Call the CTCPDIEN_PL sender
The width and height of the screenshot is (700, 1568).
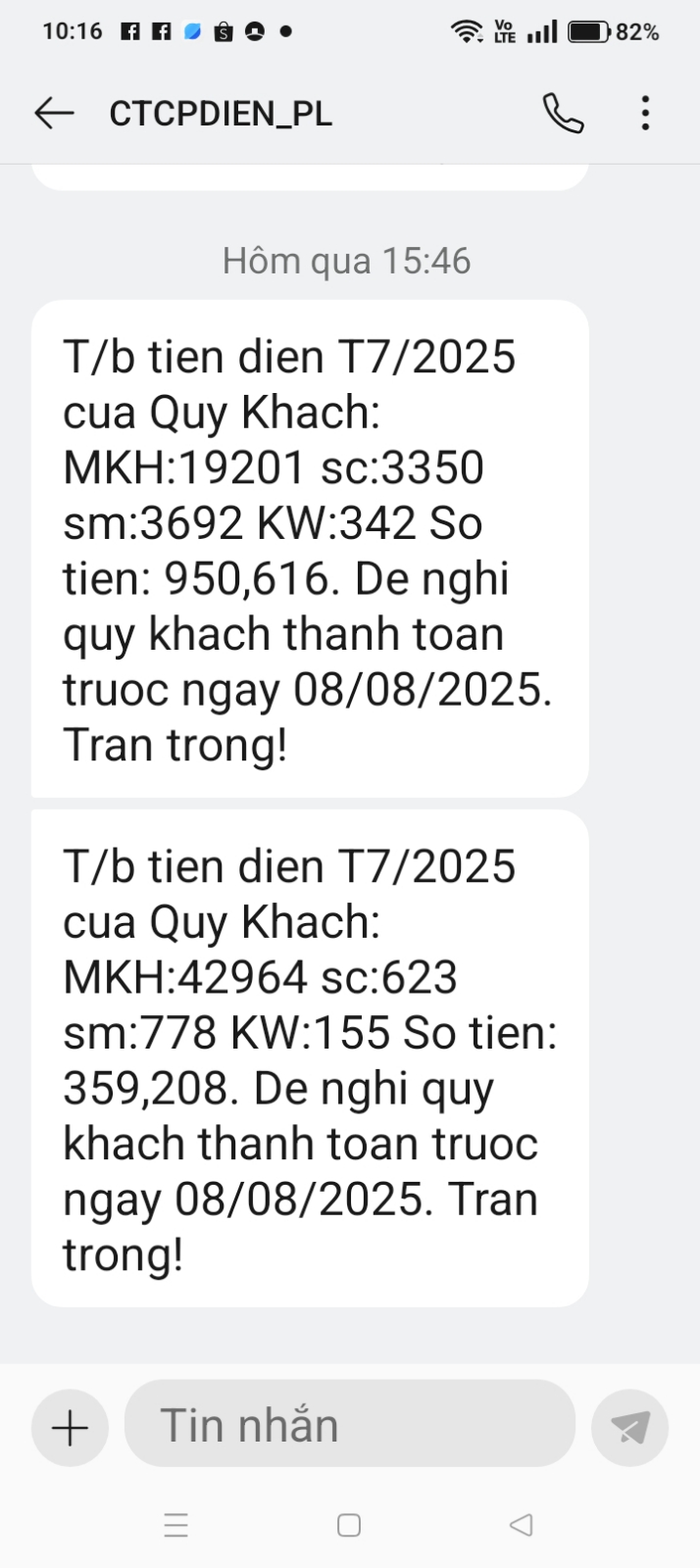pyautogui.click(x=564, y=114)
